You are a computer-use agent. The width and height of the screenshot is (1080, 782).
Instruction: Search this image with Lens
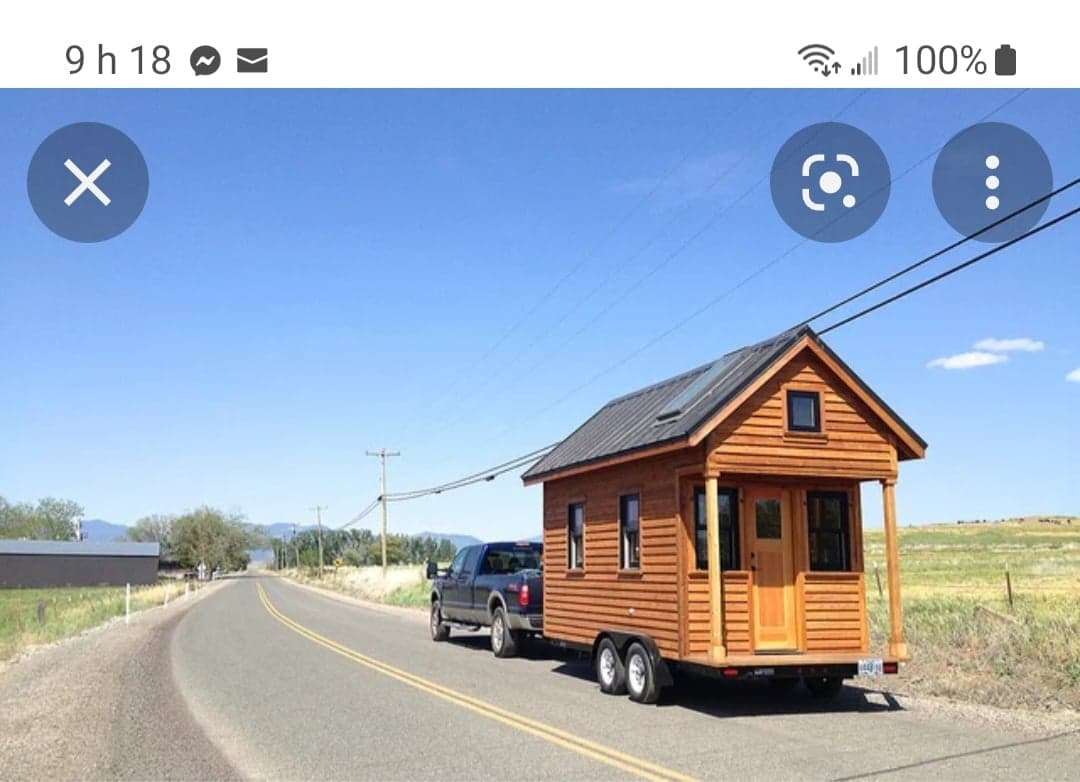[x=830, y=182]
